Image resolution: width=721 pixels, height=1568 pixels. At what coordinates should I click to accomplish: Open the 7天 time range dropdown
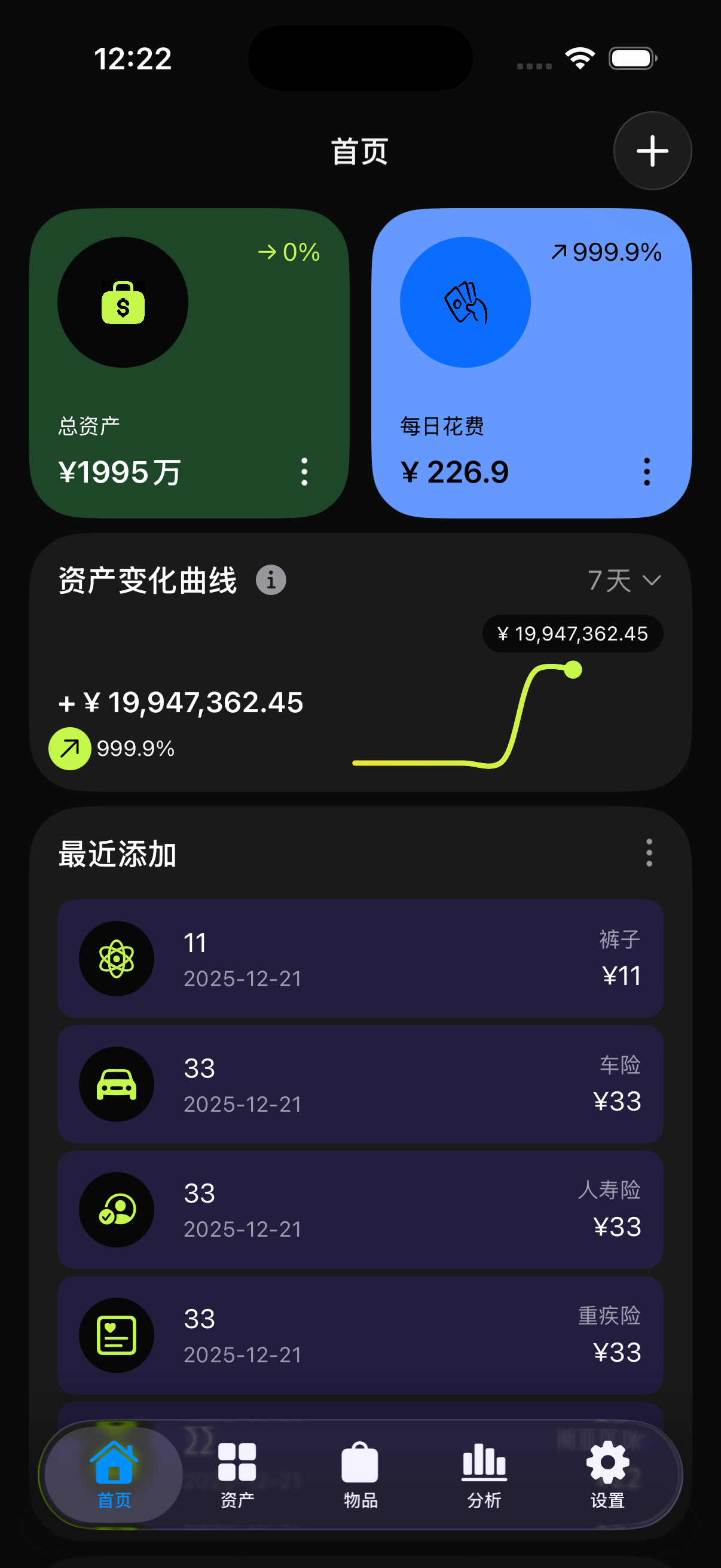coord(622,580)
